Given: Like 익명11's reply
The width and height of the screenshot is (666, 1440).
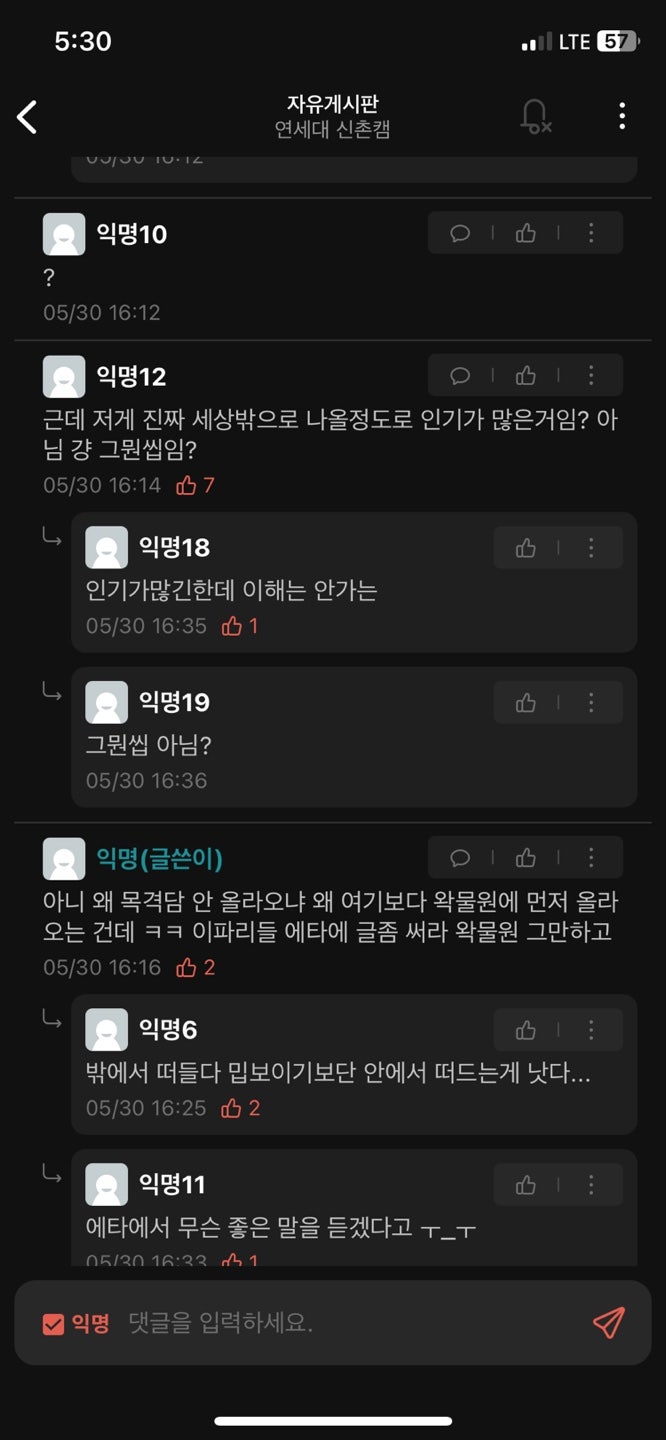Looking at the screenshot, I should [525, 1185].
